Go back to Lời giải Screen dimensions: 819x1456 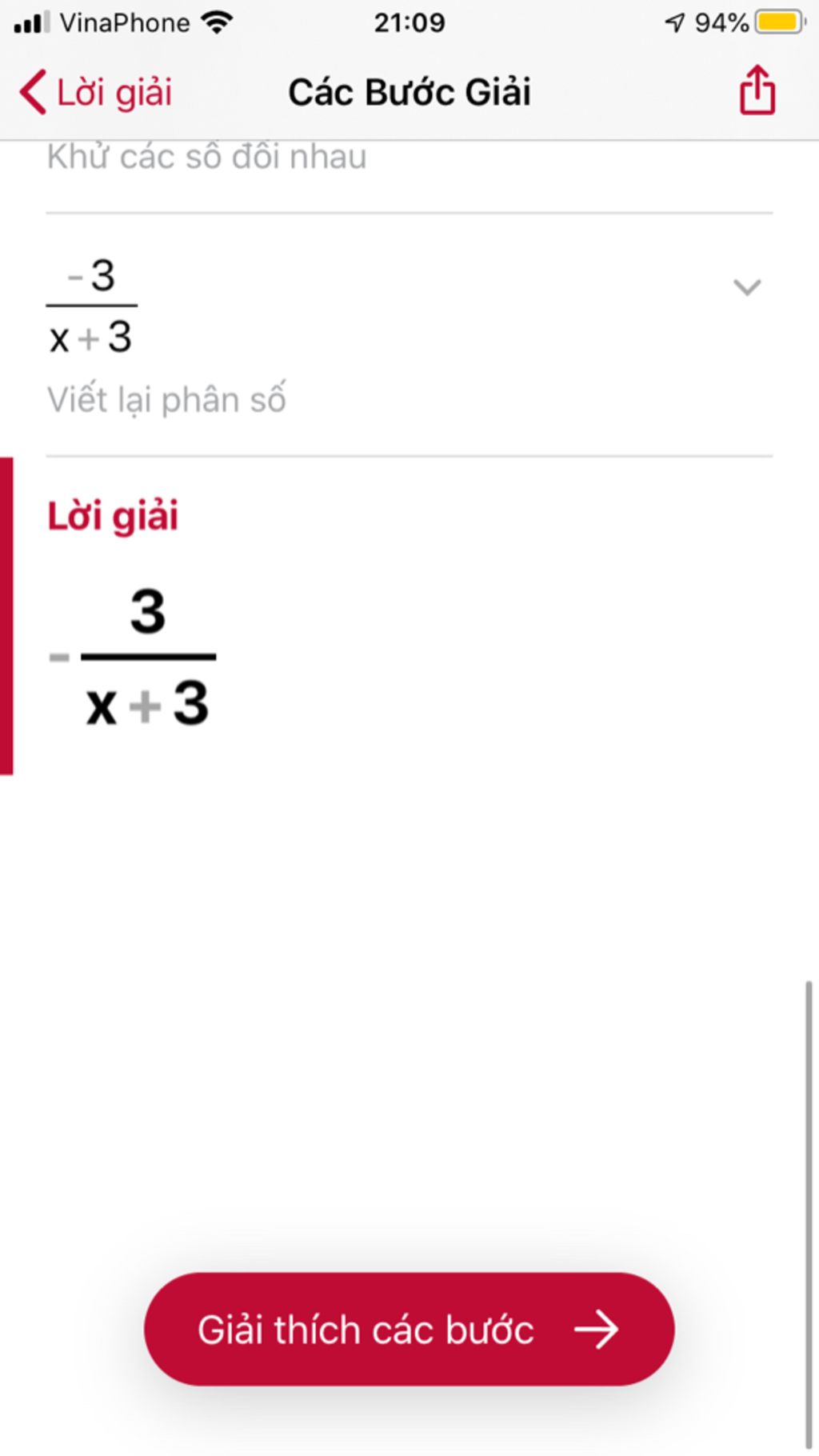click(x=96, y=92)
